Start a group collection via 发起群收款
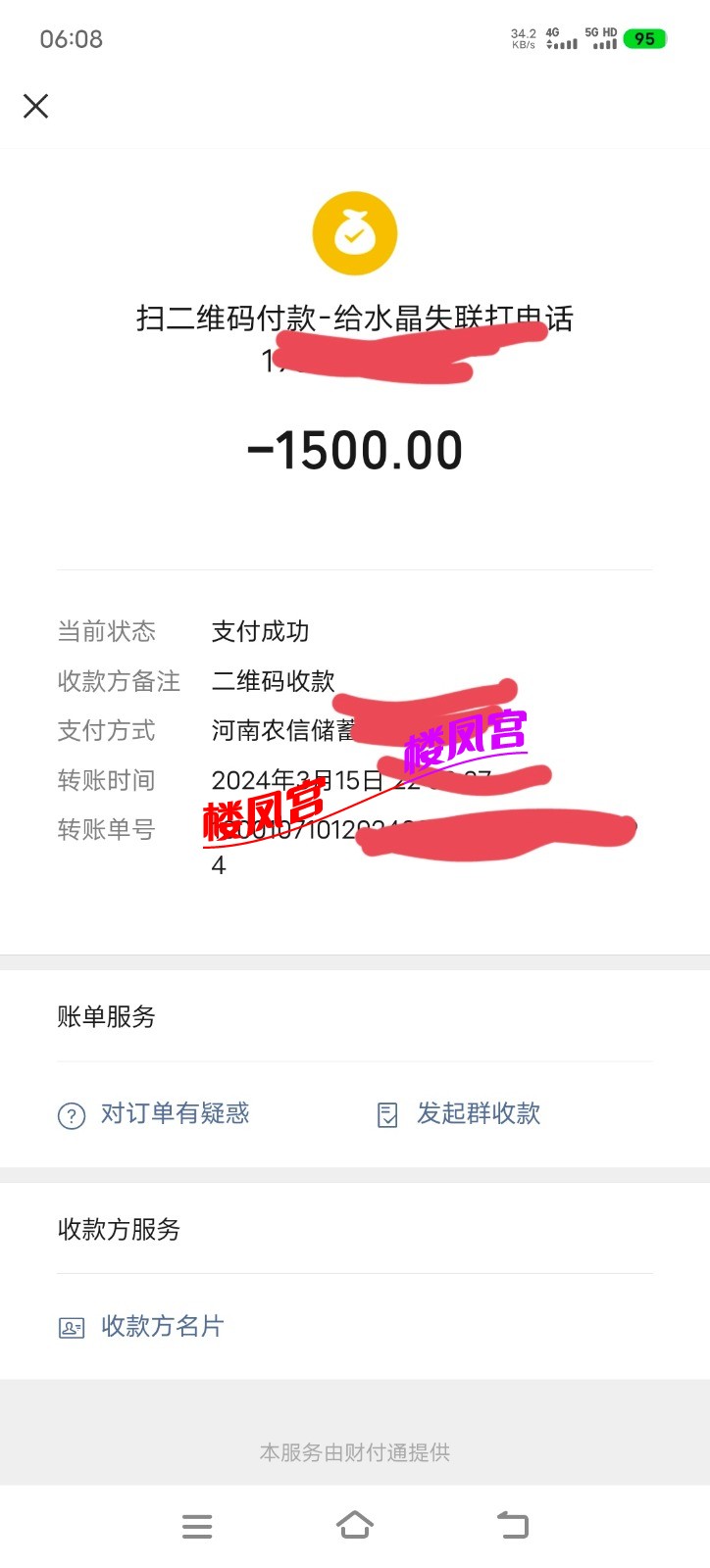Screen dimensions: 710x1568 click(x=459, y=1114)
